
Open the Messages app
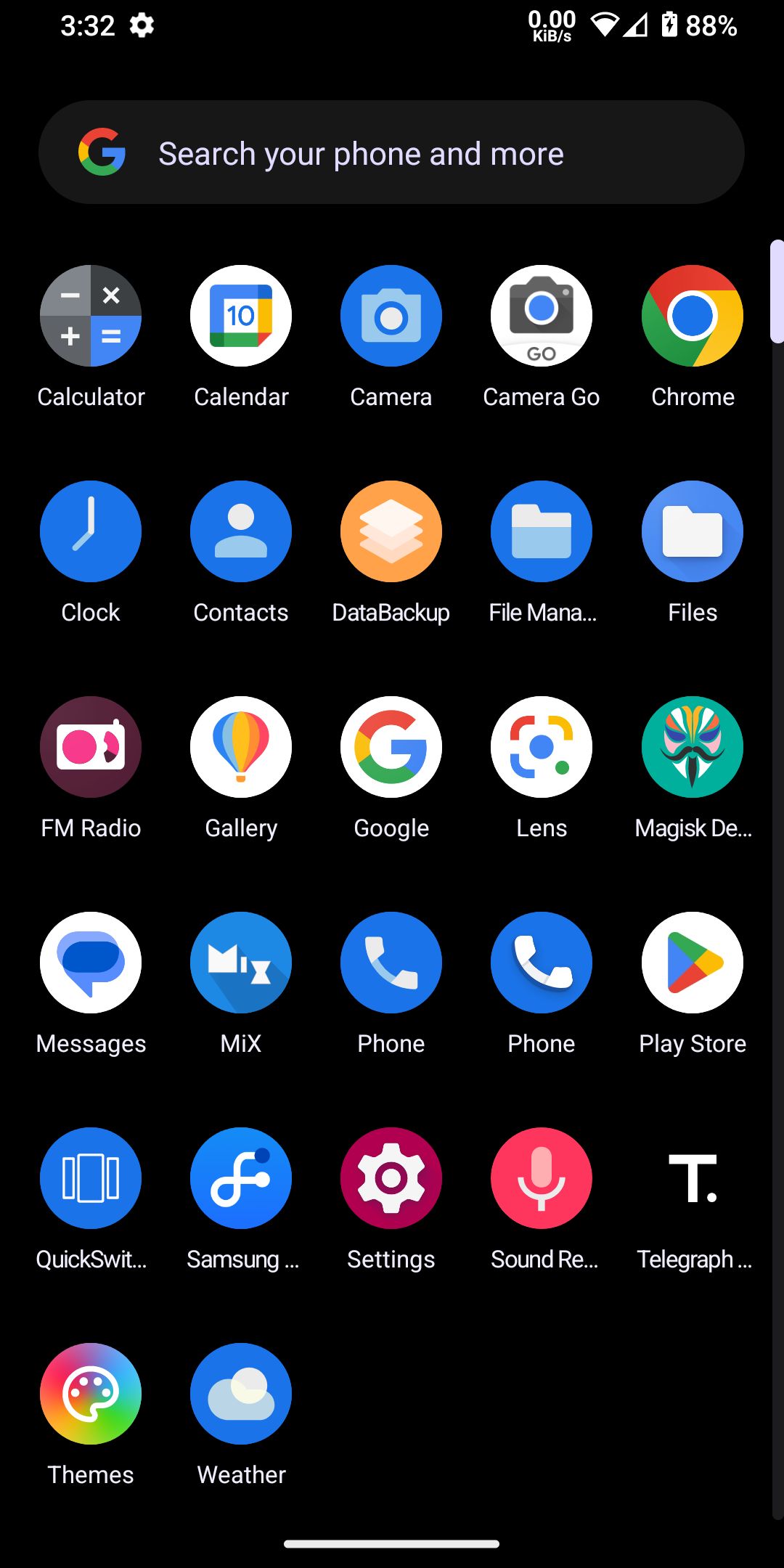click(91, 963)
